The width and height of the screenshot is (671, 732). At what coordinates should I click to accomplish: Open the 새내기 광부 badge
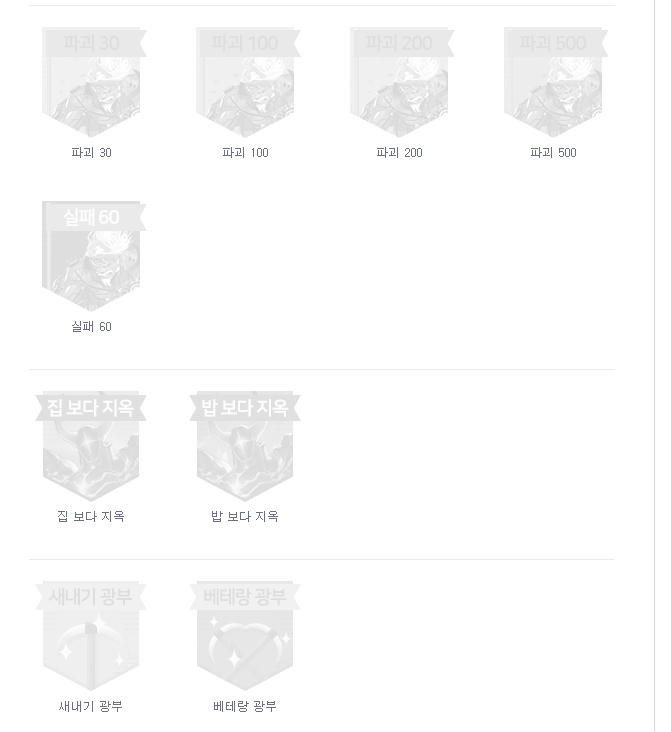[x=91, y=637]
